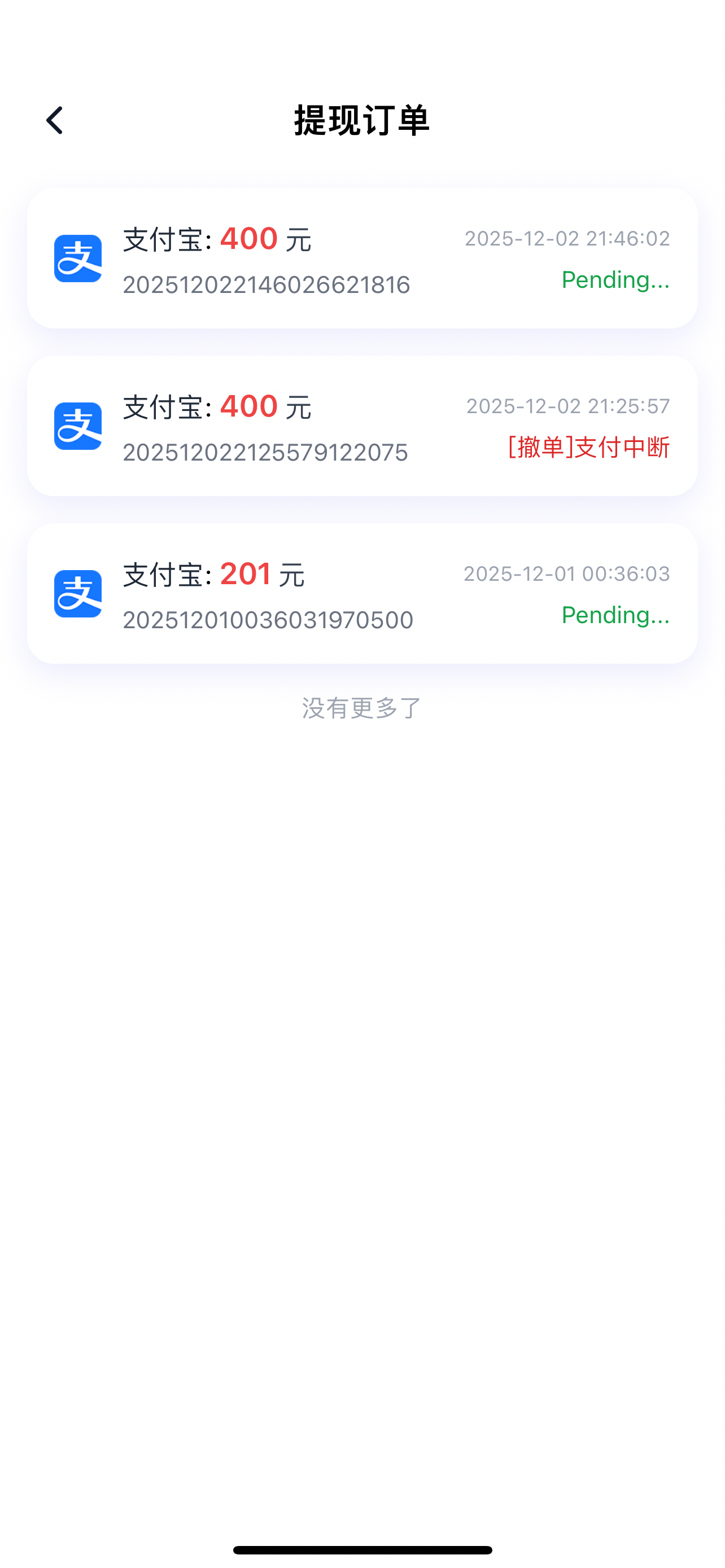This screenshot has width=725, height=1568.
Task: Open the cancelled 400 元 order marked 支付中断
Action: coord(361,426)
